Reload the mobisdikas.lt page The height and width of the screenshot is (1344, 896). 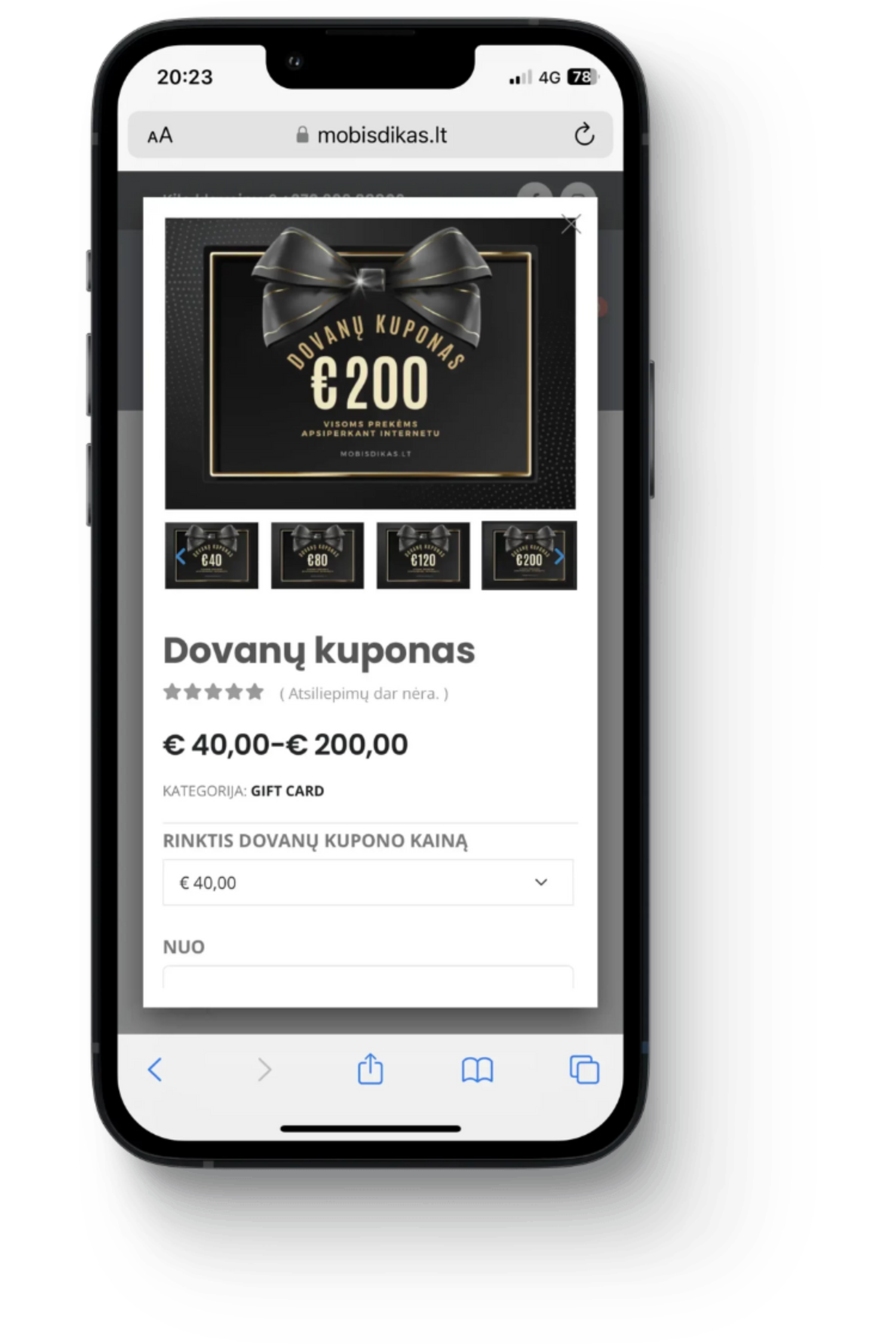point(584,135)
